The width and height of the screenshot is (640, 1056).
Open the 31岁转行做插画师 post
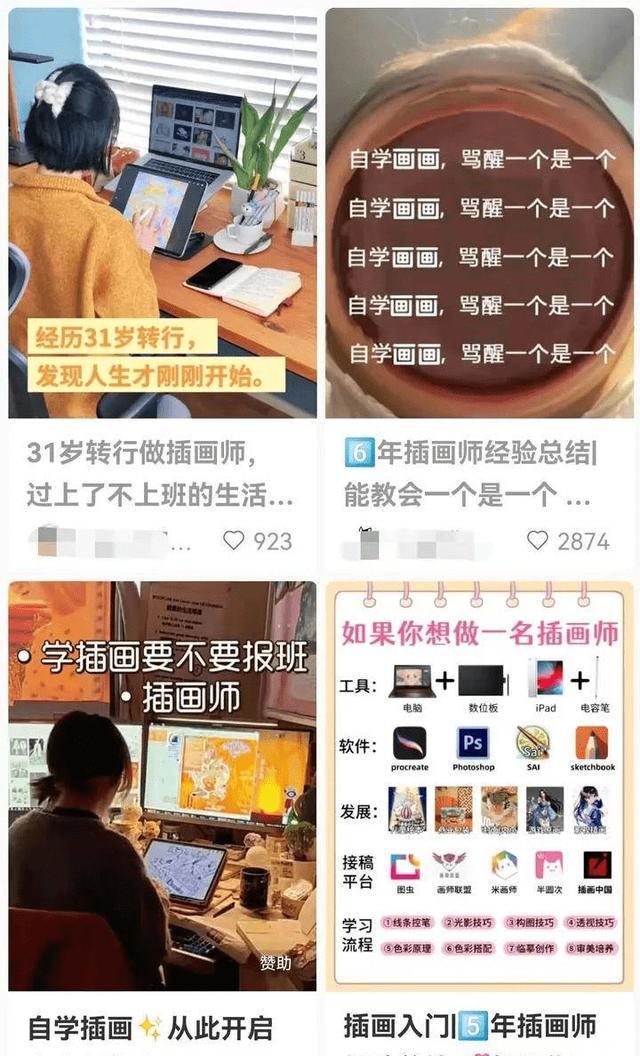click(162, 212)
